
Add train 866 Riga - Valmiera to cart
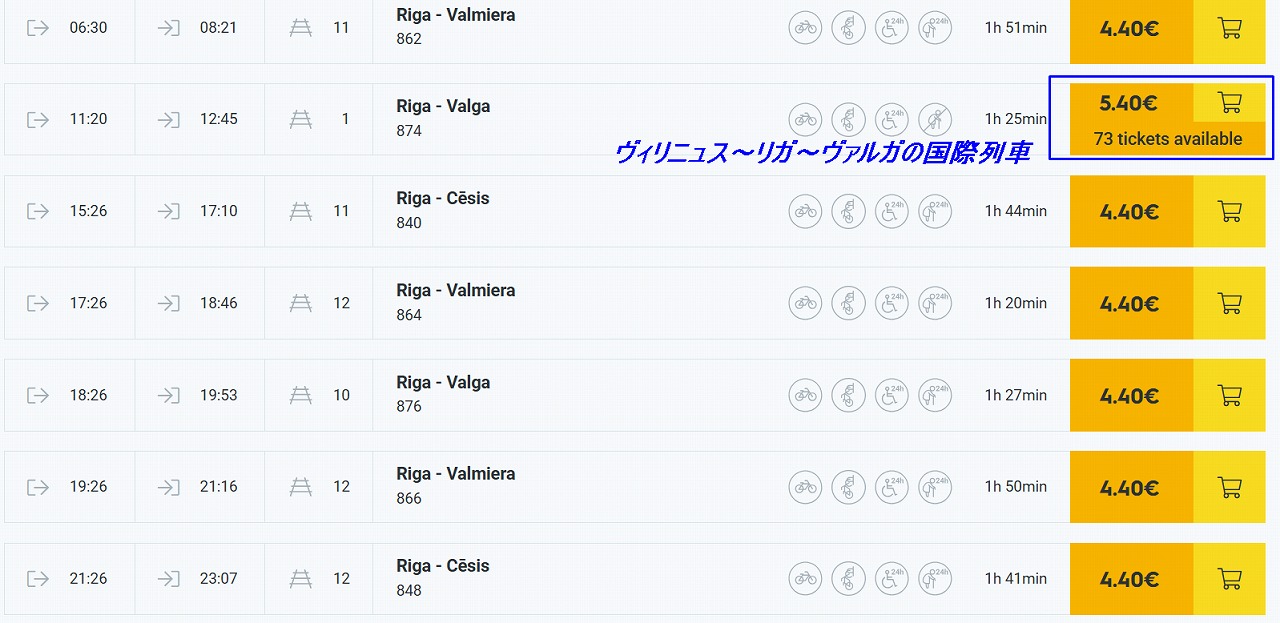point(1230,487)
